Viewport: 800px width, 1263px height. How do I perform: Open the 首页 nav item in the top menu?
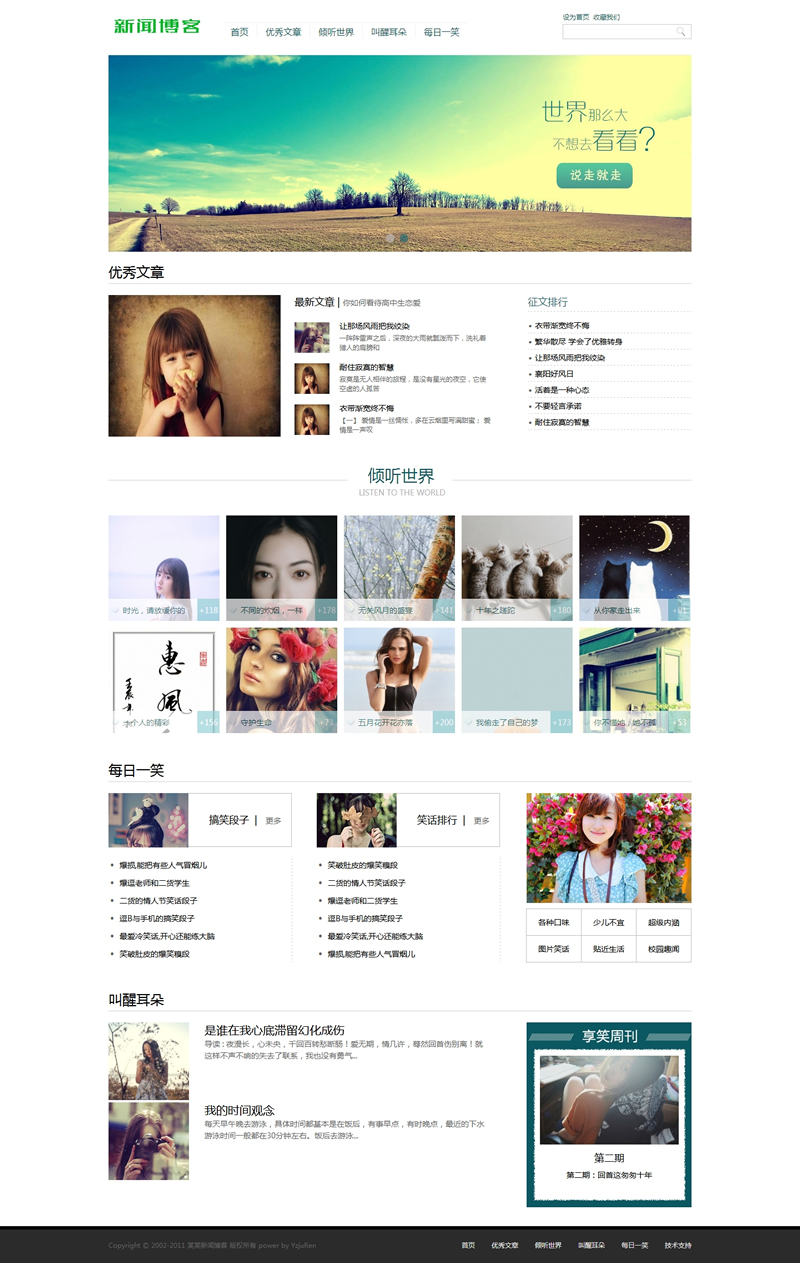click(x=239, y=32)
